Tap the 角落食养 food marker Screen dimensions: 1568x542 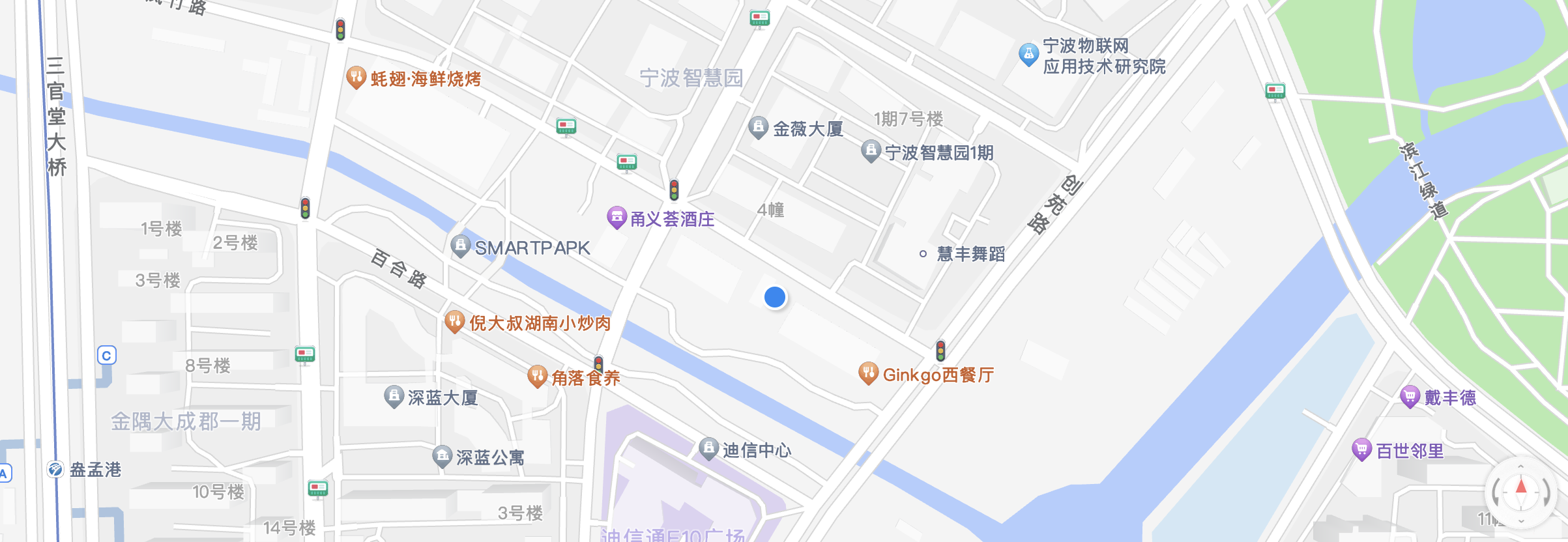click(536, 376)
